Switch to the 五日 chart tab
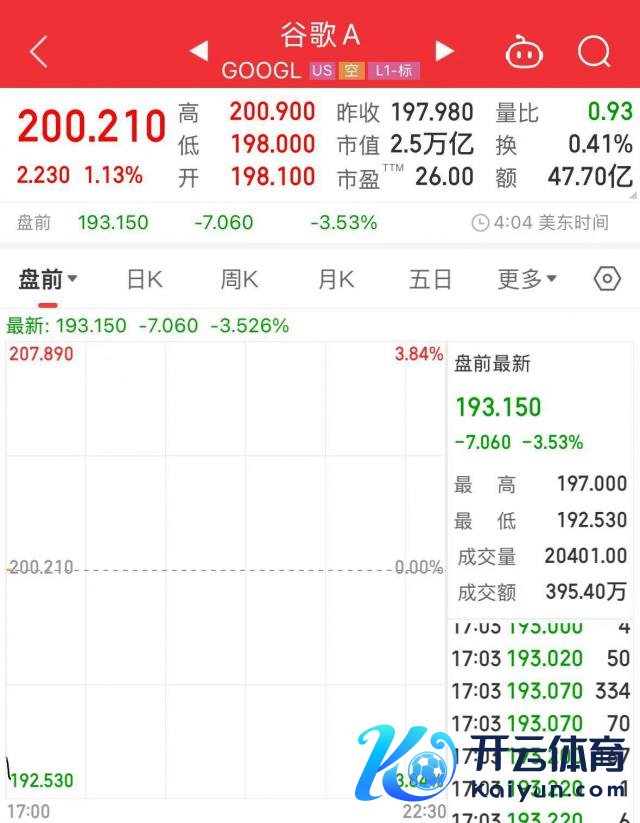 [430, 279]
